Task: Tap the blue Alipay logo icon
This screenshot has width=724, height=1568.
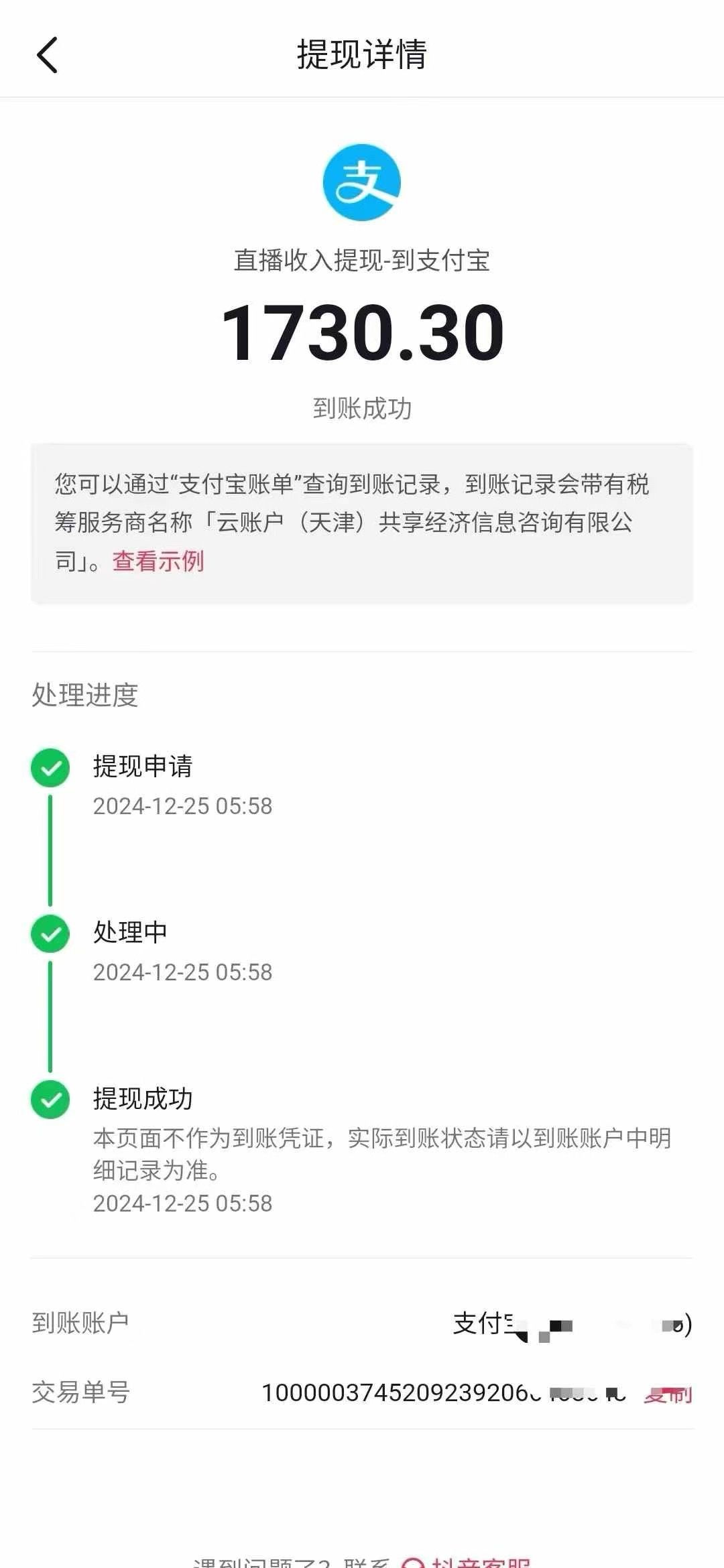Action: click(x=362, y=182)
